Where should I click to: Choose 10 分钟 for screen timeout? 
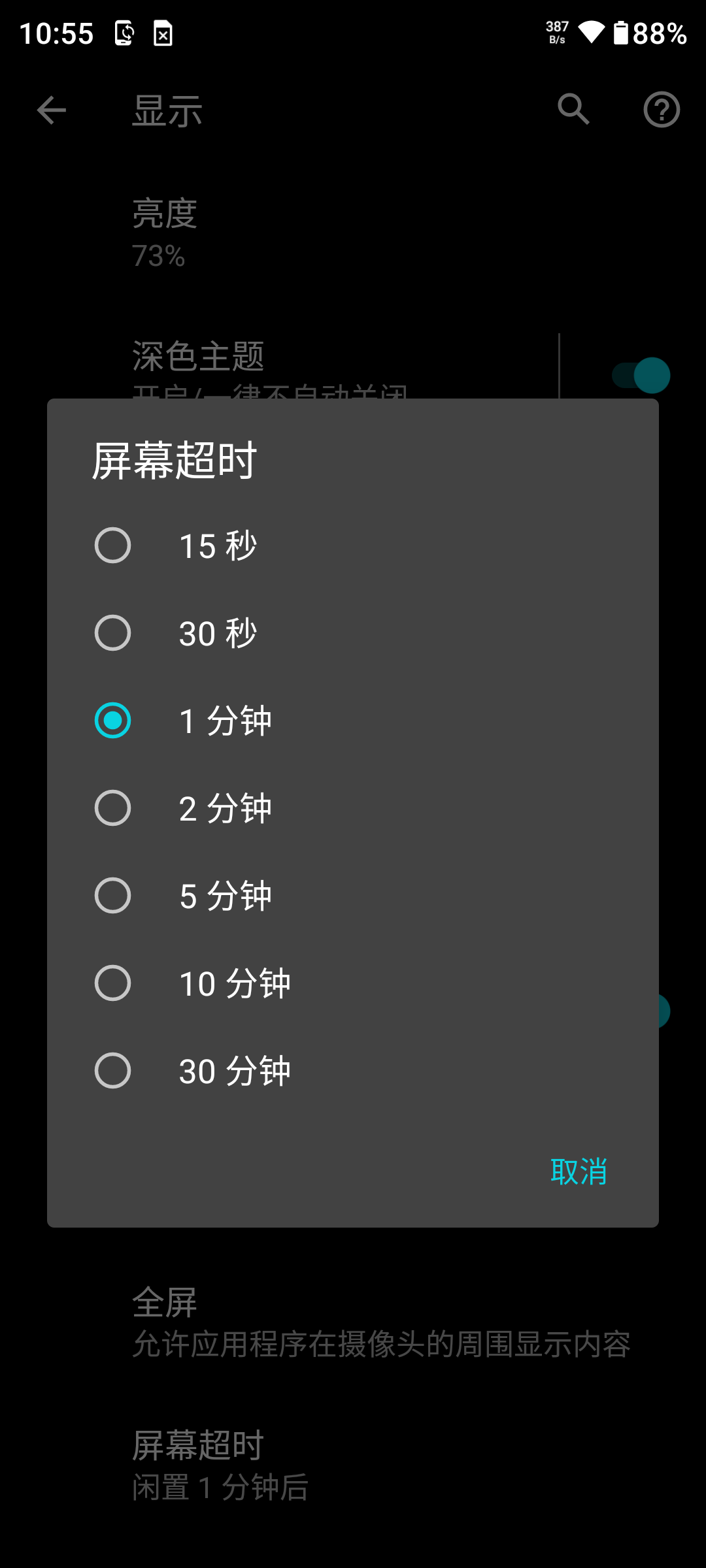tap(353, 983)
